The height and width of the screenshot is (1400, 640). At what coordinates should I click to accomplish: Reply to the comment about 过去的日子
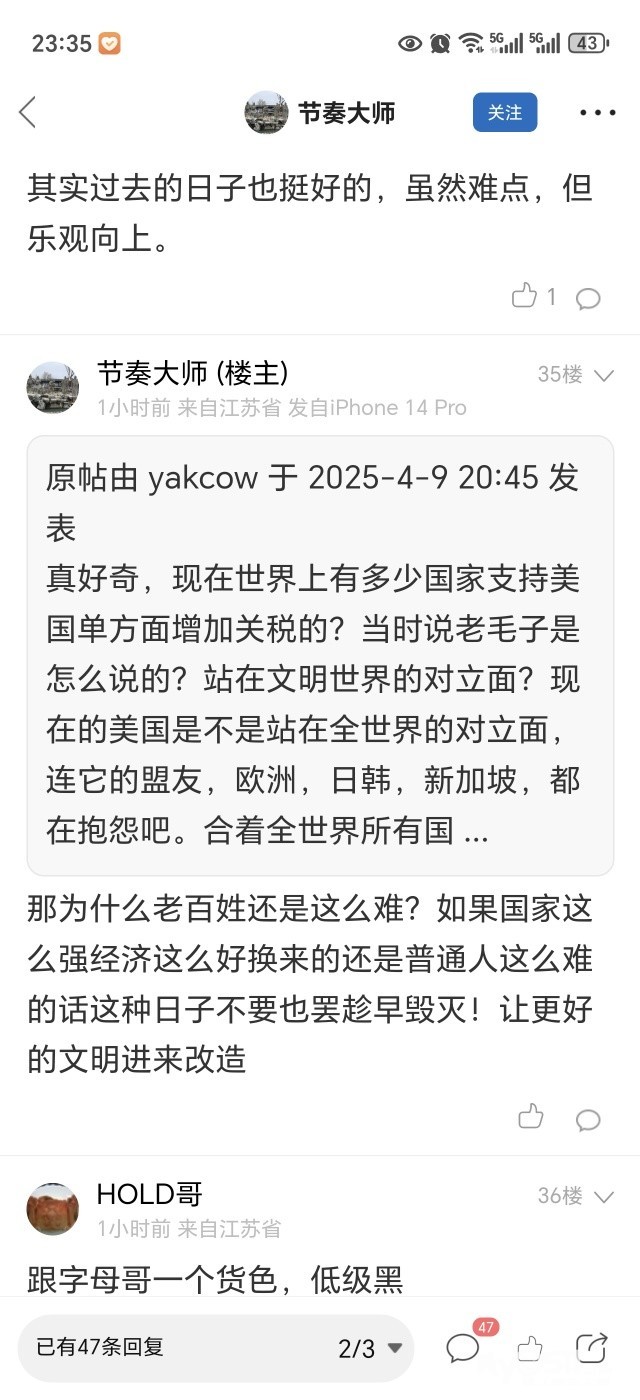588,298
